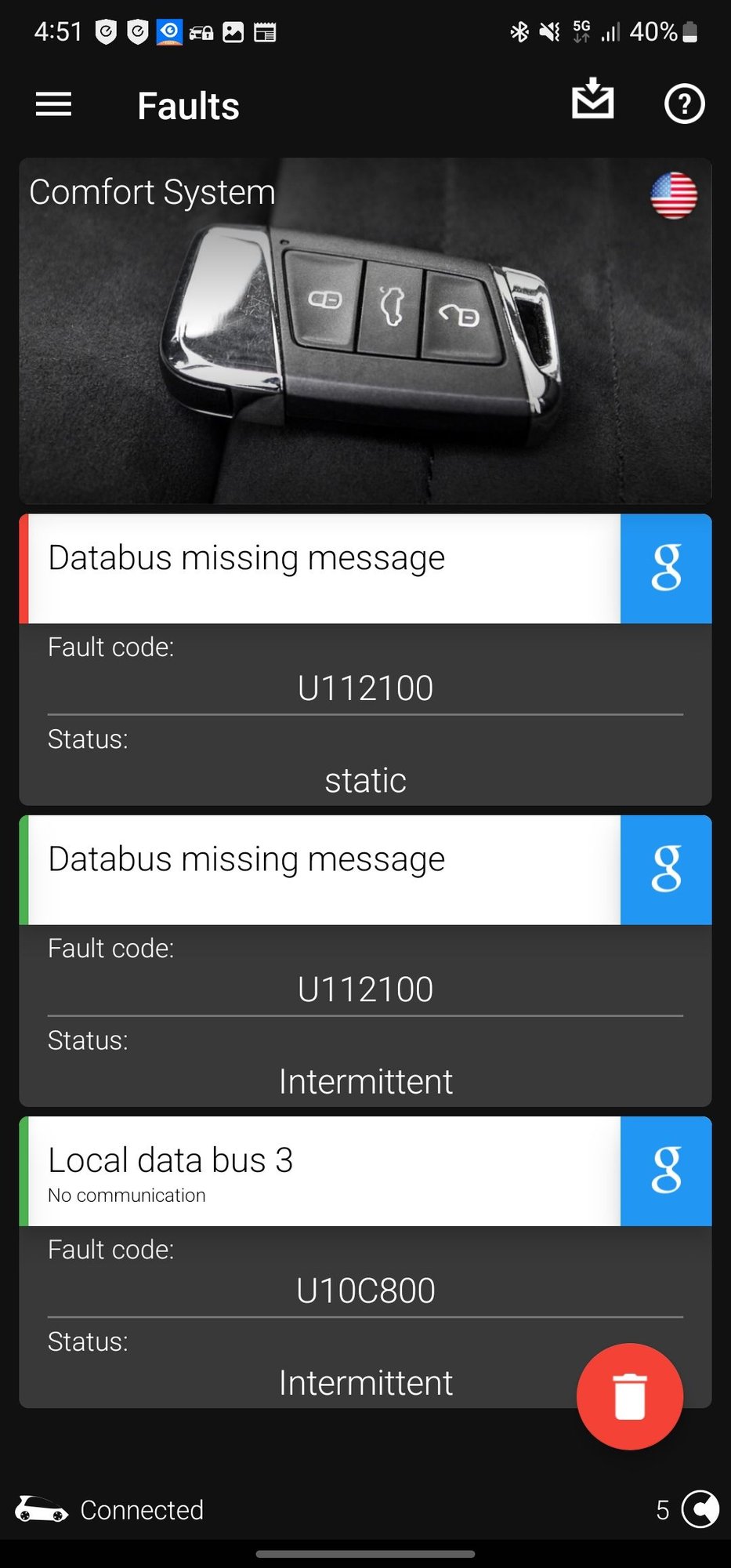
Task: Change language via the US flag icon
Action: (674, 195)
